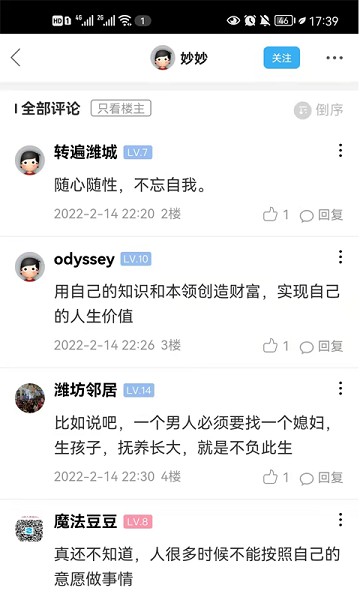Reply to 潍坊邻居's comment
360x600 pixels.
(321, 478)
